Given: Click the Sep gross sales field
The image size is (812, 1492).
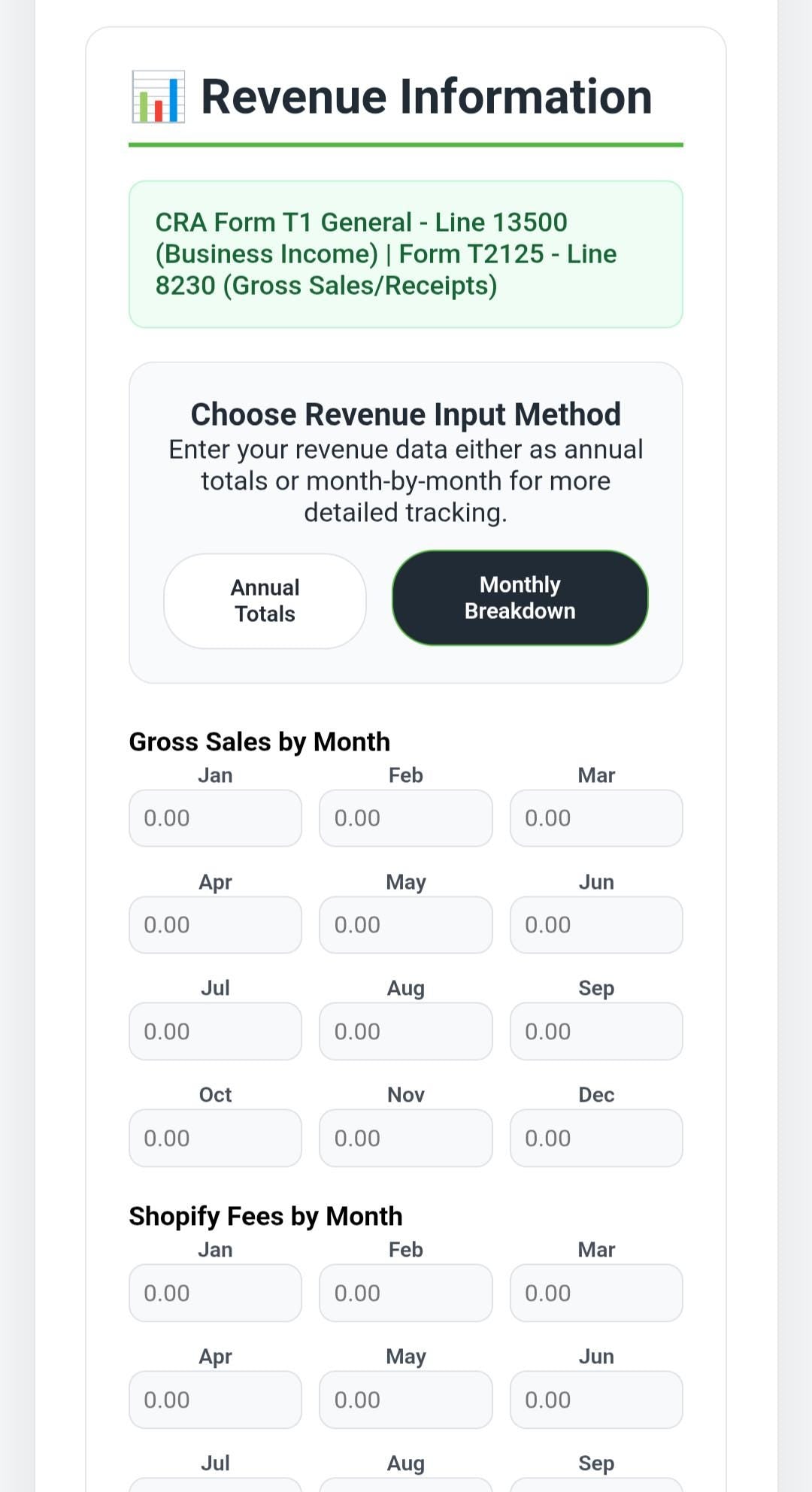Looking at the screenshot, I should click(x=596, y=1031).
